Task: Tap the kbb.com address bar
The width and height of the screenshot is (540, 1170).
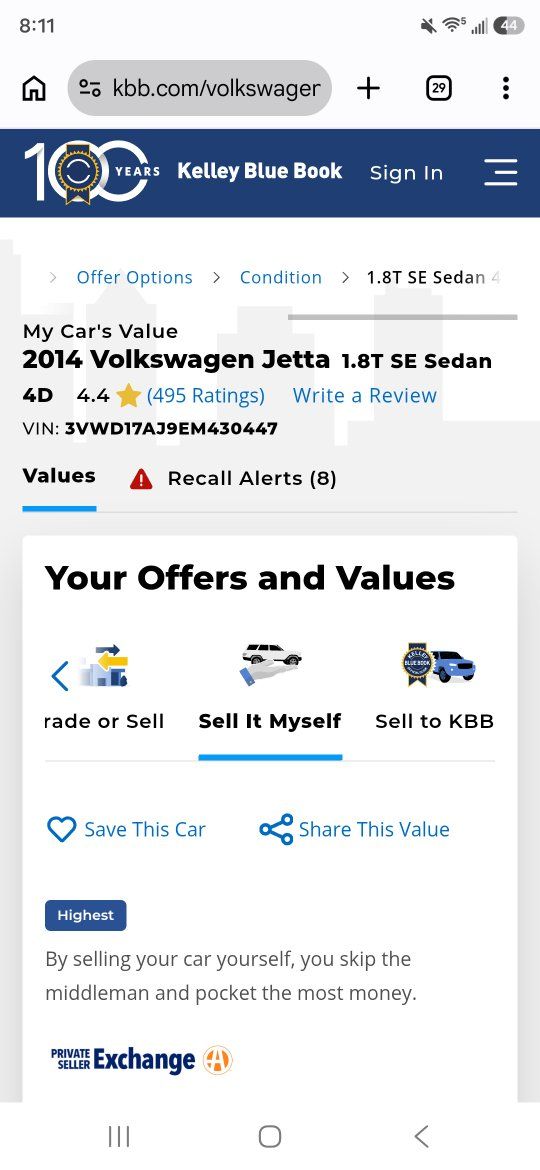Action: pos(199,88)
